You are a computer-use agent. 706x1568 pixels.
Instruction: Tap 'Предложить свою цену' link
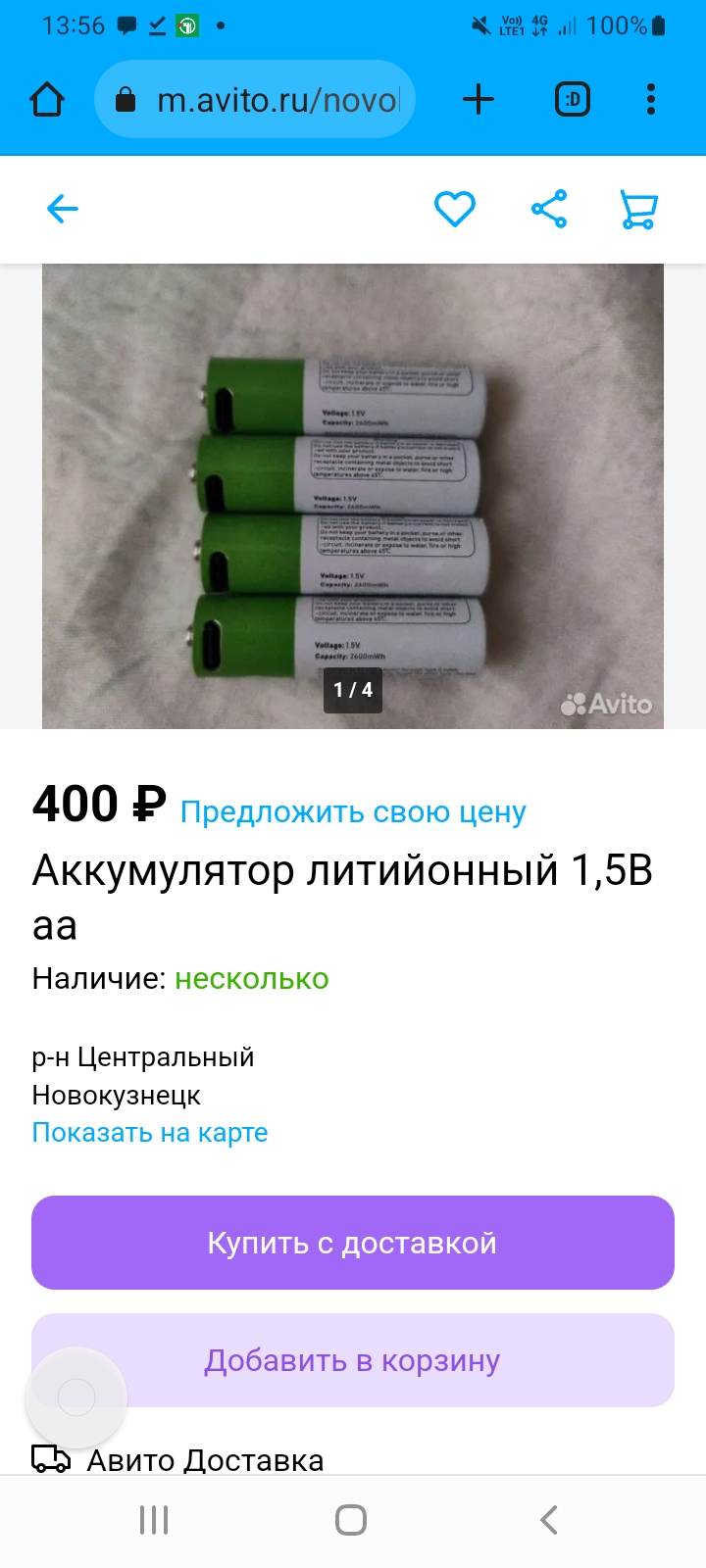pos(353,811)
